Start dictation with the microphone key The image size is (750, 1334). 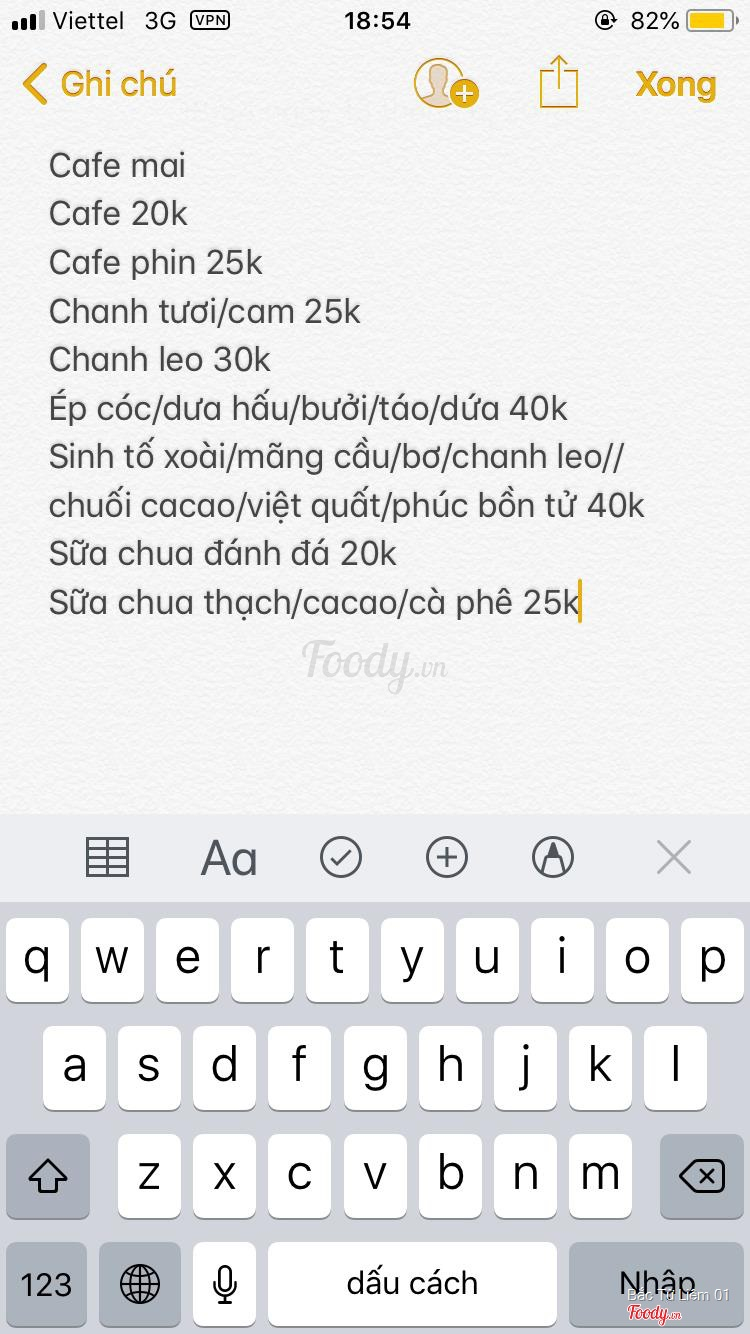pos(225,1284)
